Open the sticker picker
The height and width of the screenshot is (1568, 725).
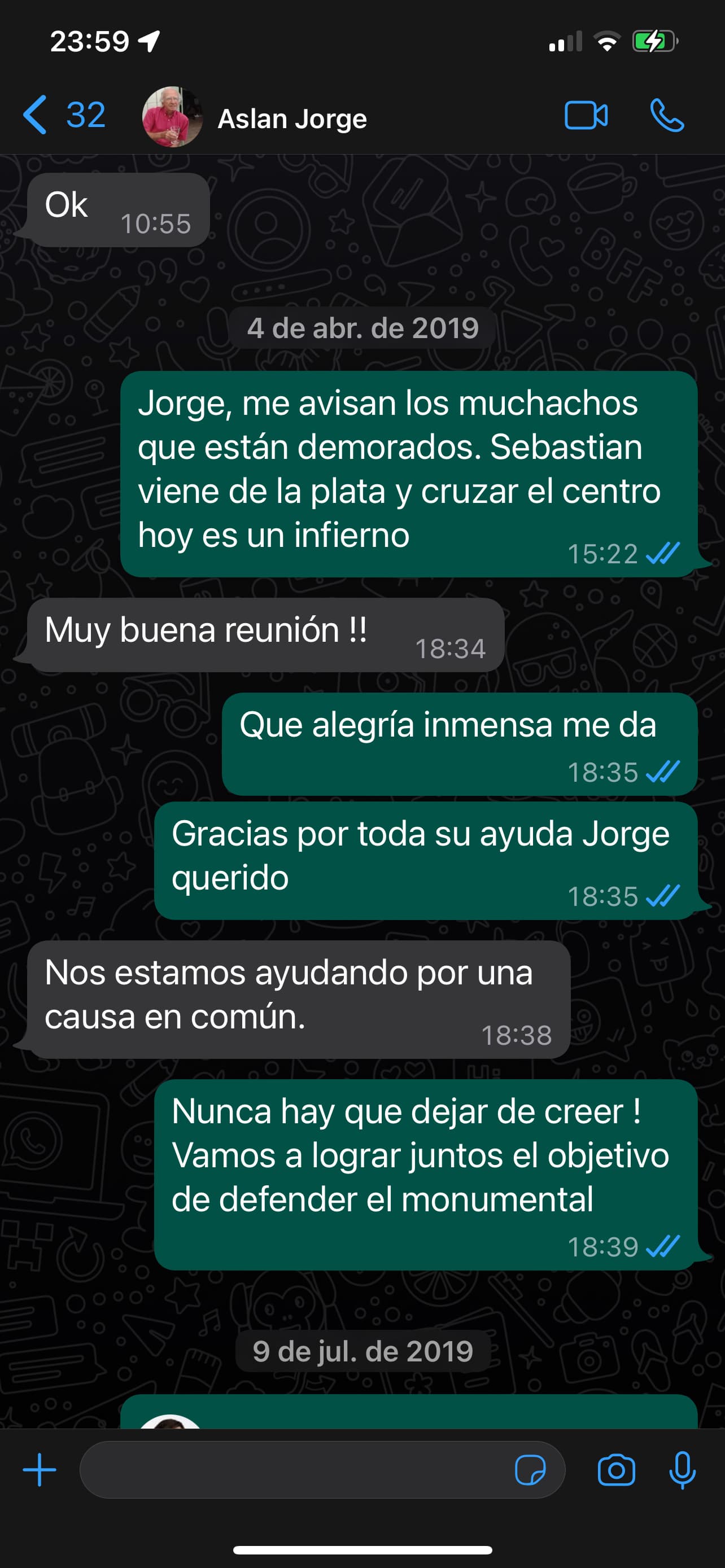point(530,1470)
